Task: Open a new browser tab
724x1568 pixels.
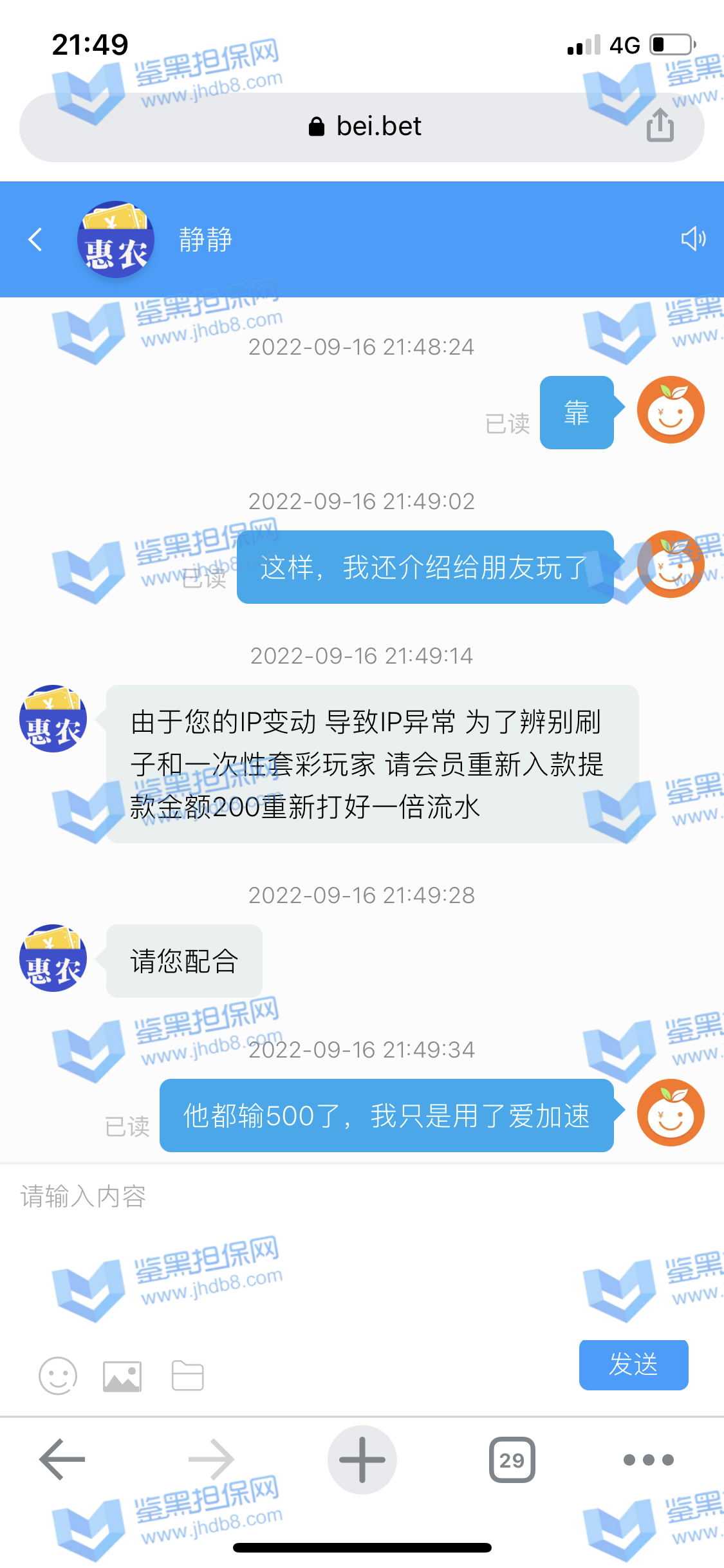Action: click(x=362, y=1459)
